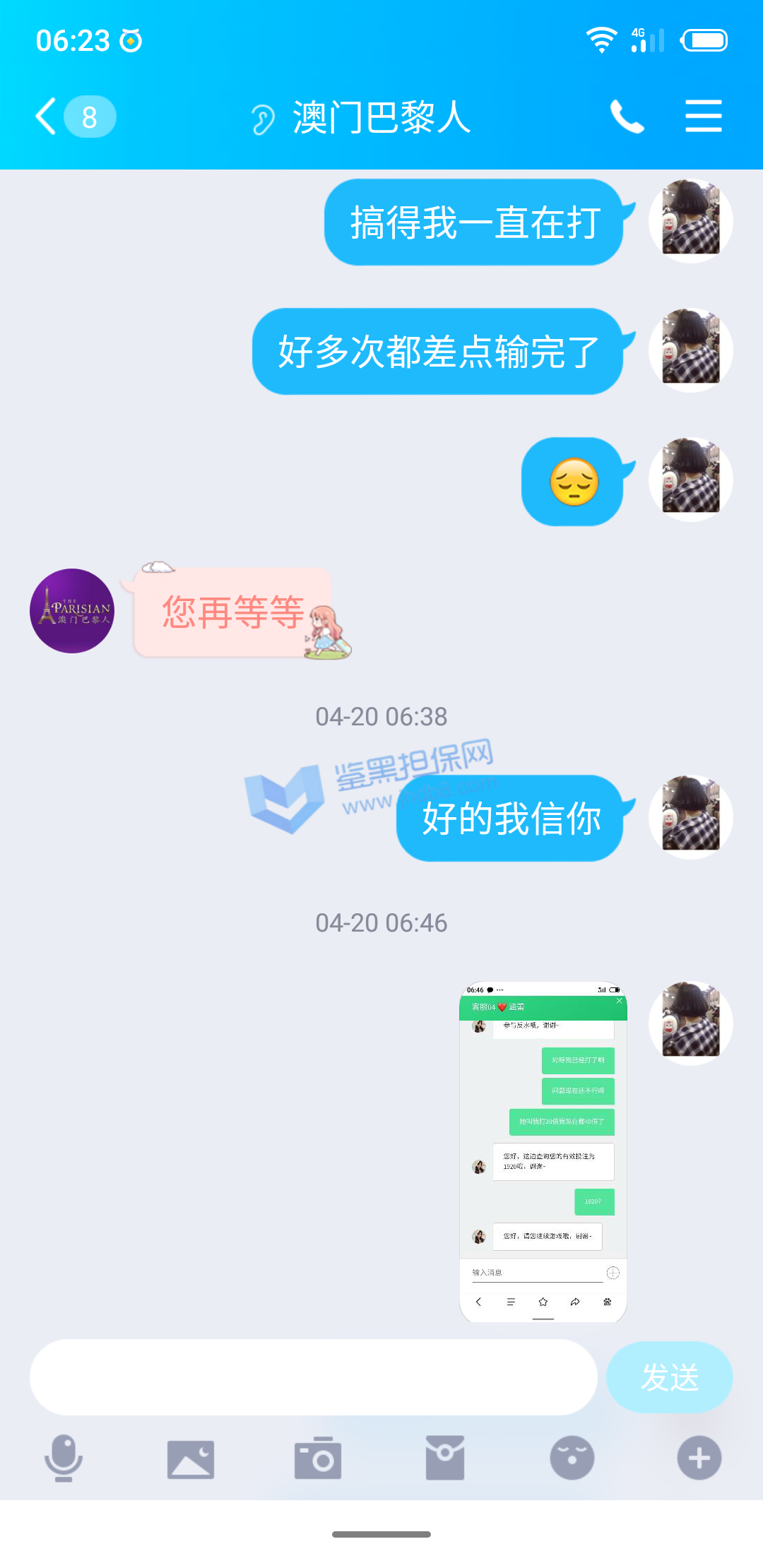Tap the 发送 send button

pos(669,1377)
